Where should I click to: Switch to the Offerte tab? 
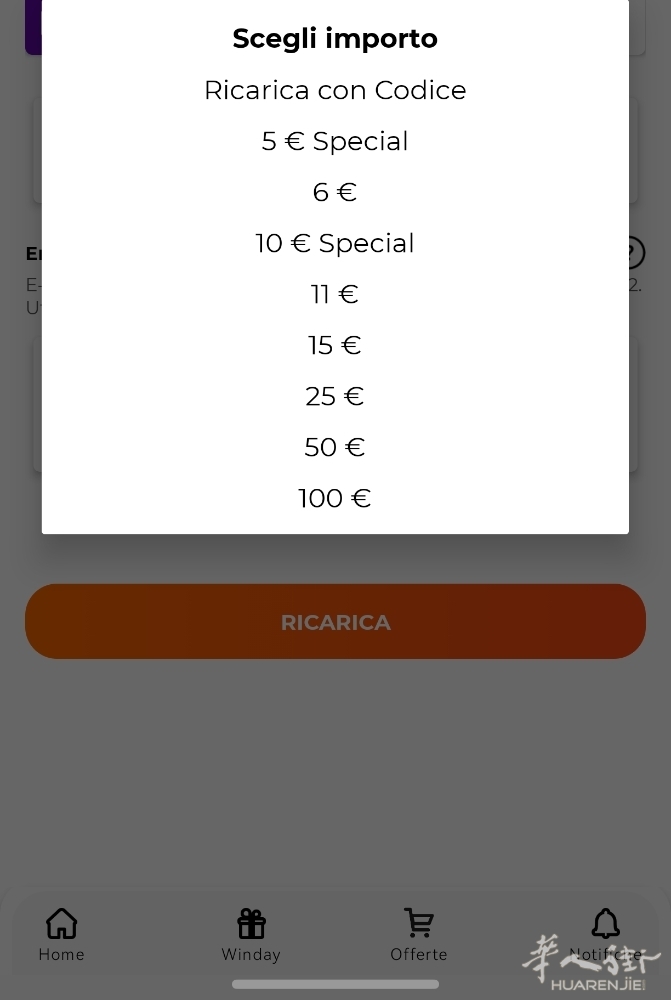(419, 934)
